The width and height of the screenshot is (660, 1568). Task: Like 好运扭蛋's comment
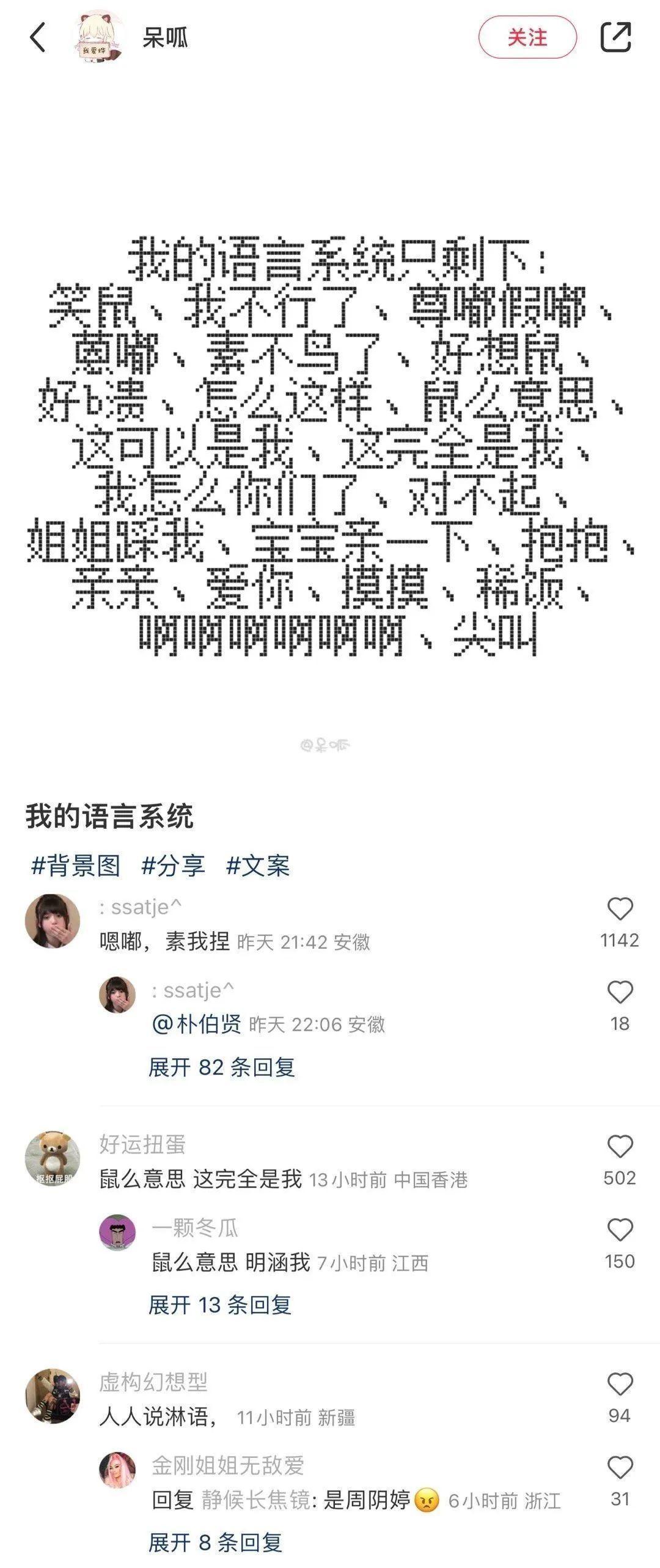[x=619, y=1147]
